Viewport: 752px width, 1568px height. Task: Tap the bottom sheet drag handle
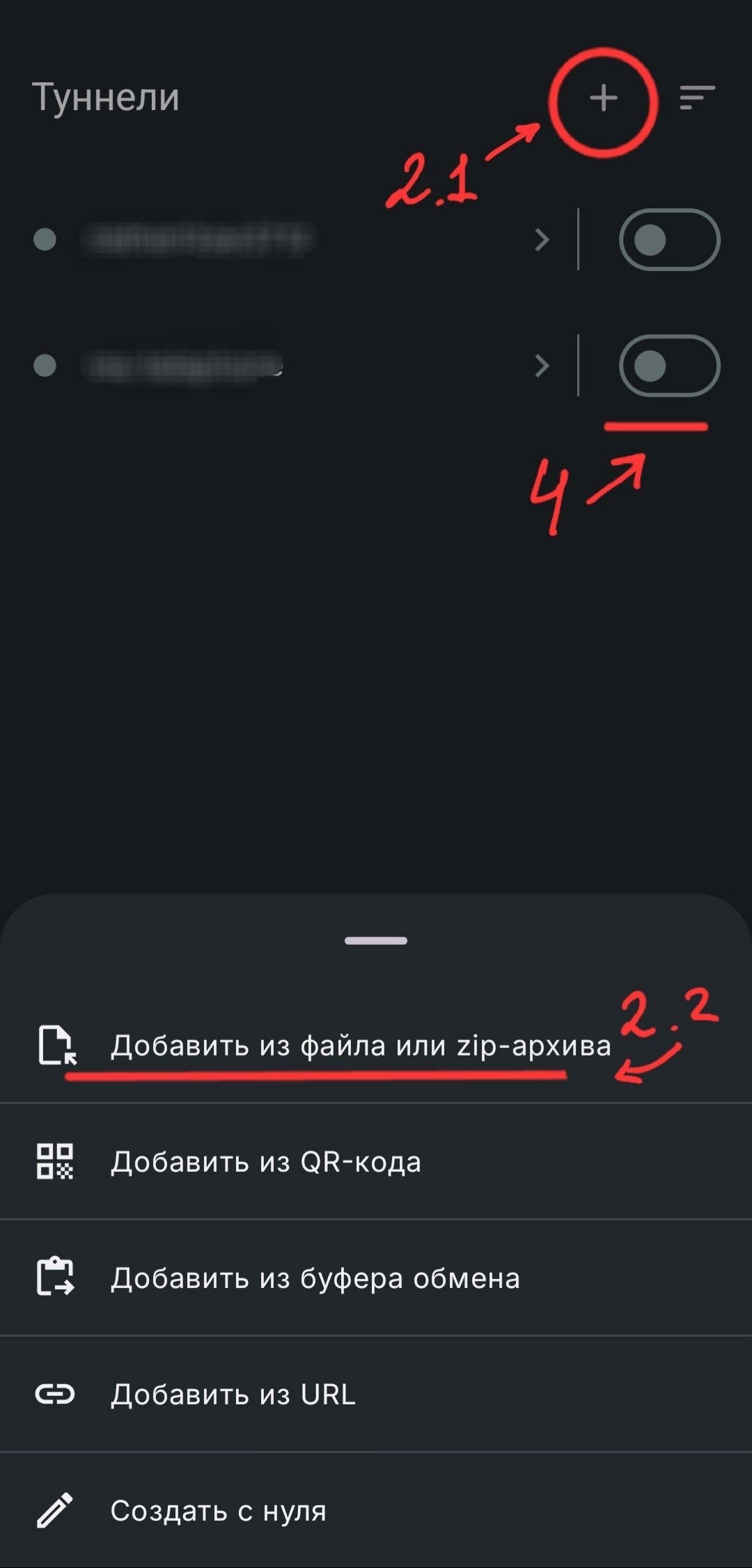coord(376,941)
